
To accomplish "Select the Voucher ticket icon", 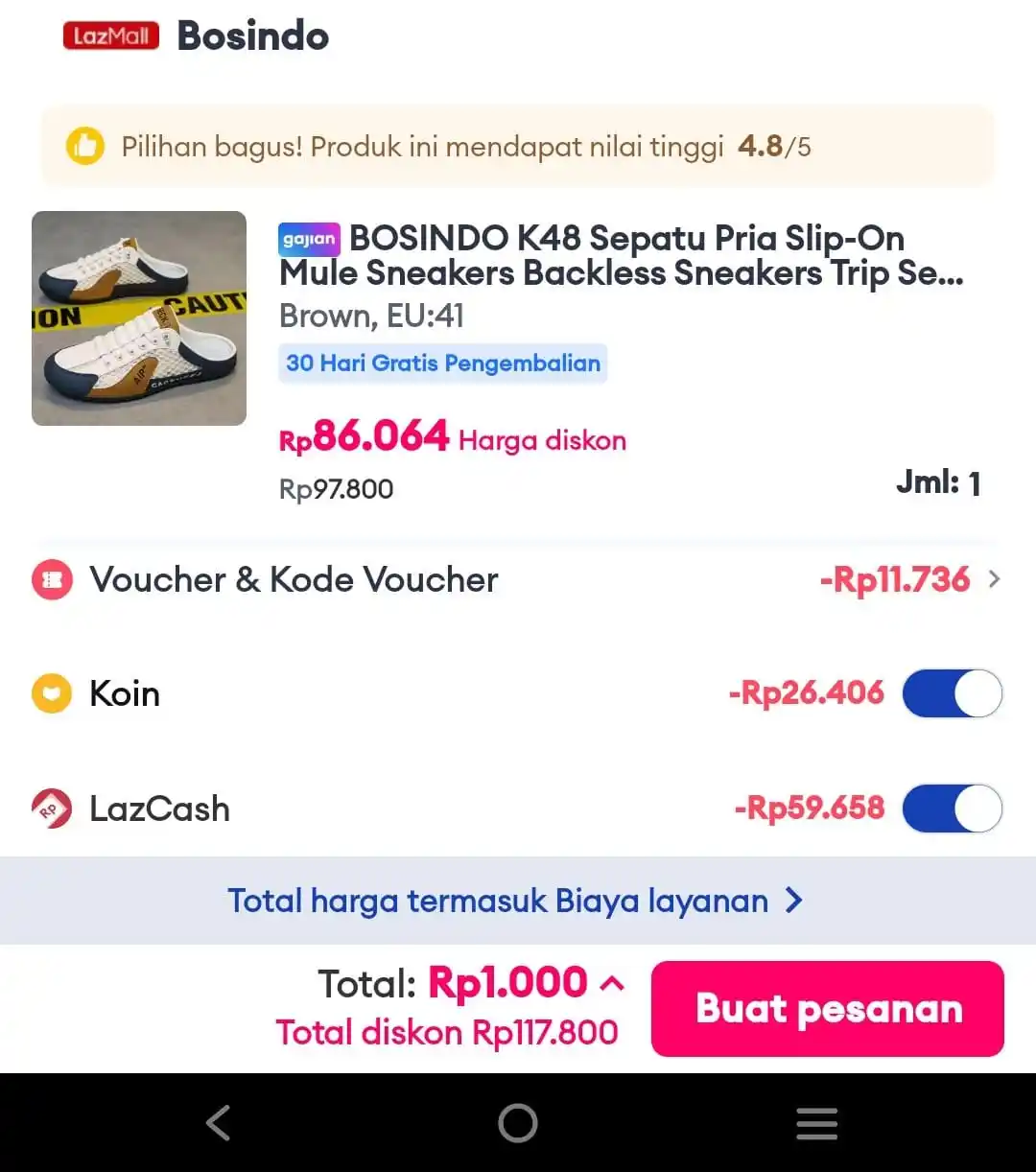I will [52, 579].
